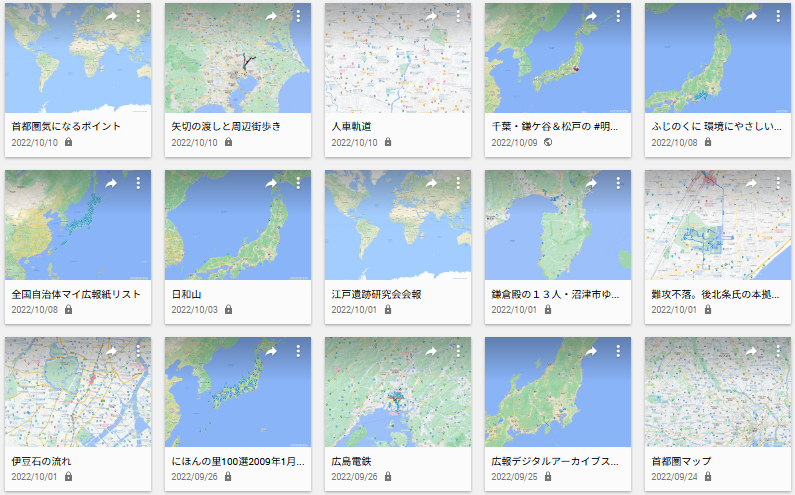Share the 首都圏気になるポイント map
The height and width of the screenshot is (495, 795).
(x=111, y=17)
